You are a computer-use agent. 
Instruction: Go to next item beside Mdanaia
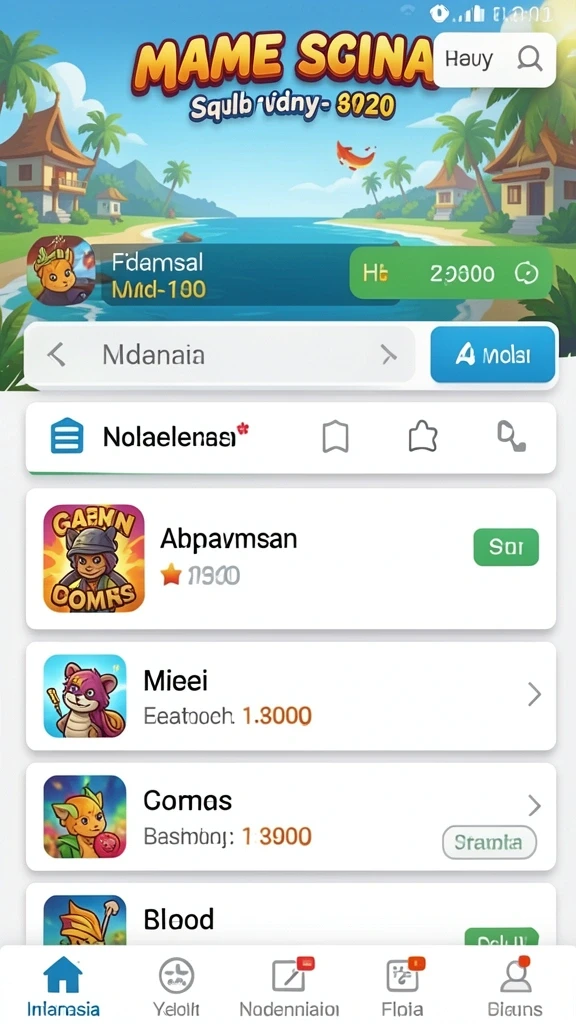tap(389, 355)
